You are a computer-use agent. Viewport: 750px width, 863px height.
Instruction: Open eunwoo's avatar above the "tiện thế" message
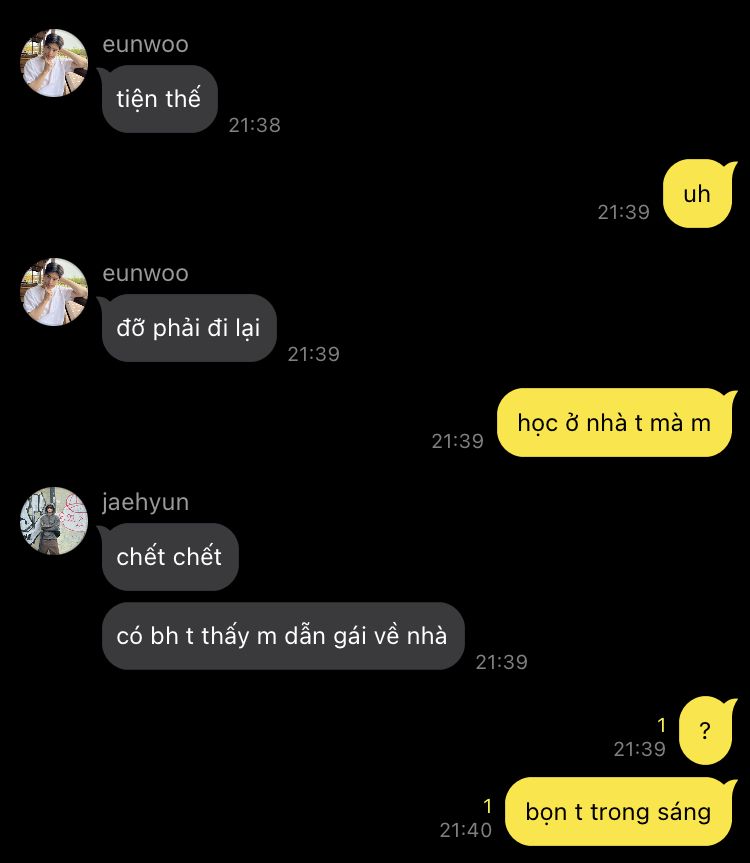(54, 63)
